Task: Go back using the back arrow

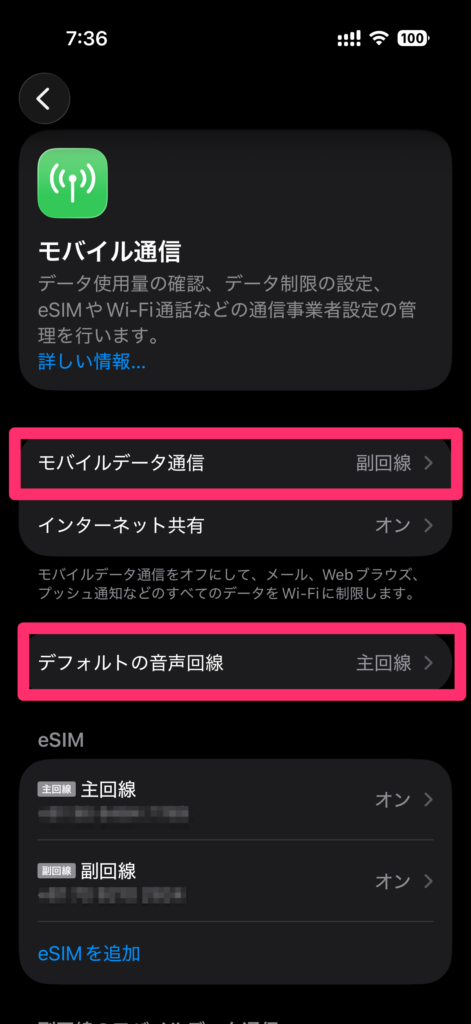Action: 44,99
